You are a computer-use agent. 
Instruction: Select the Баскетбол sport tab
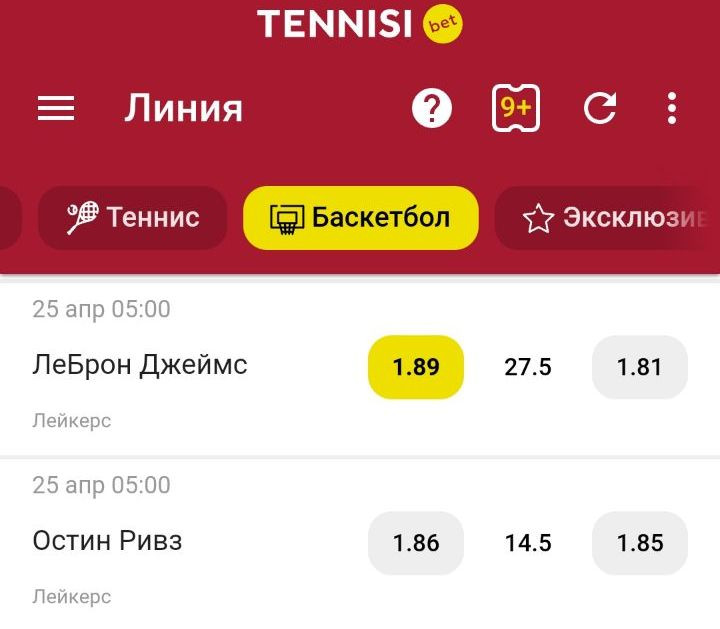coord(361,218)
